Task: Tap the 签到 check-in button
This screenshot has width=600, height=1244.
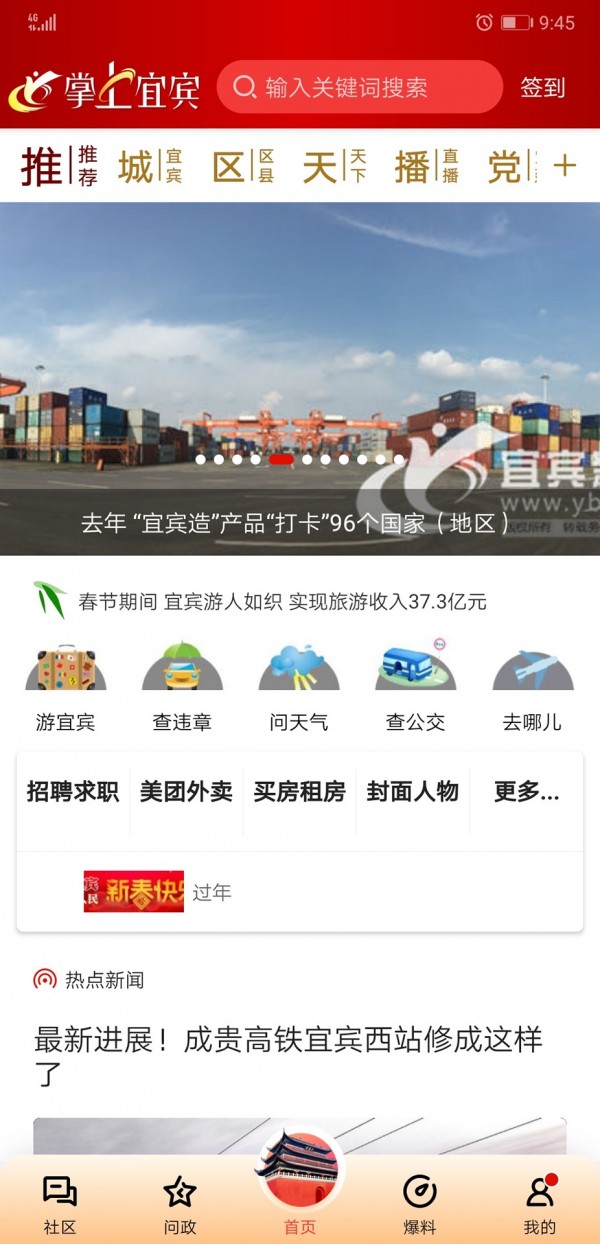Action: (543, 88)
